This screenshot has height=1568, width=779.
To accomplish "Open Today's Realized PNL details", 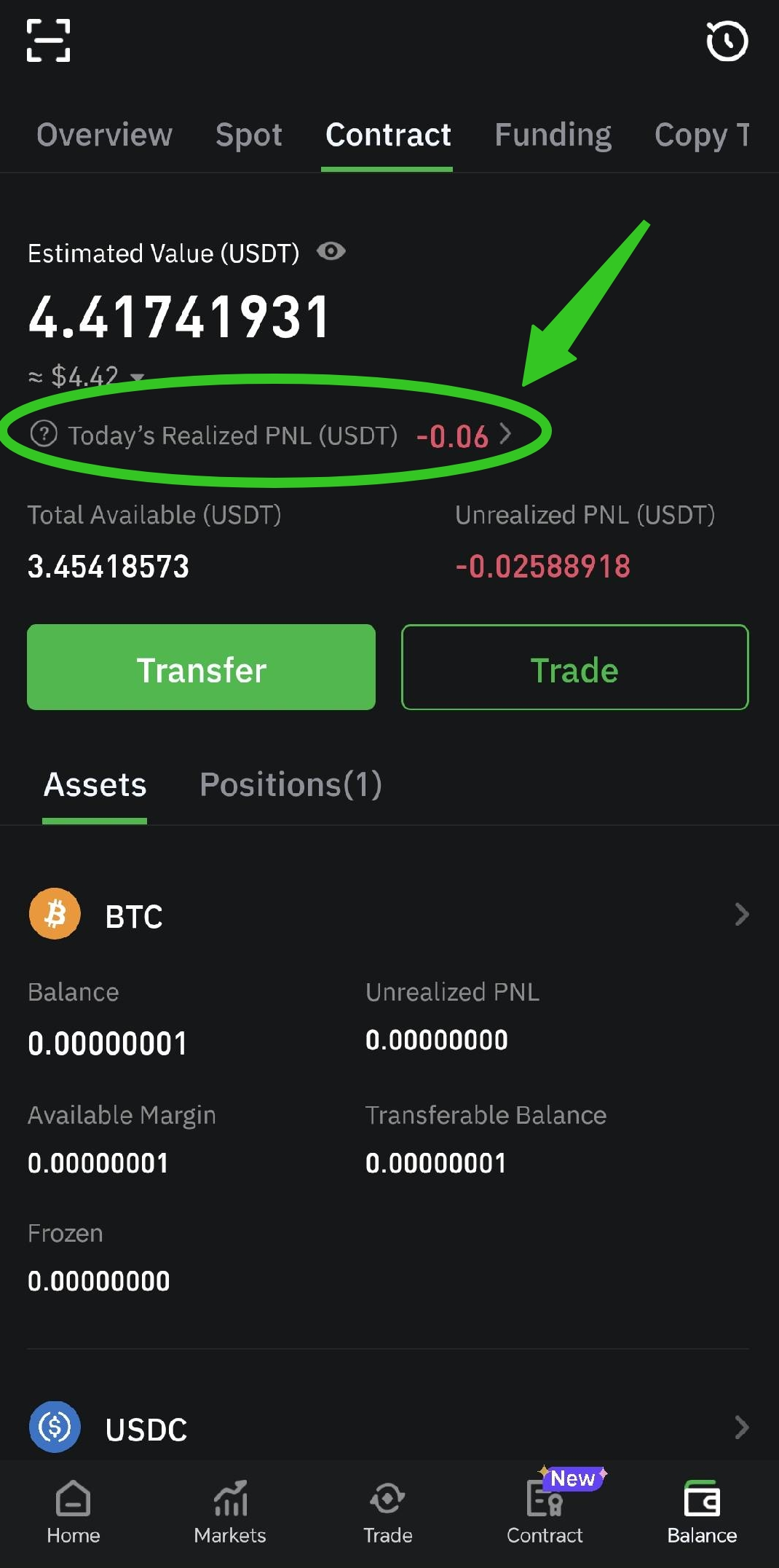I will coord(505,435).
